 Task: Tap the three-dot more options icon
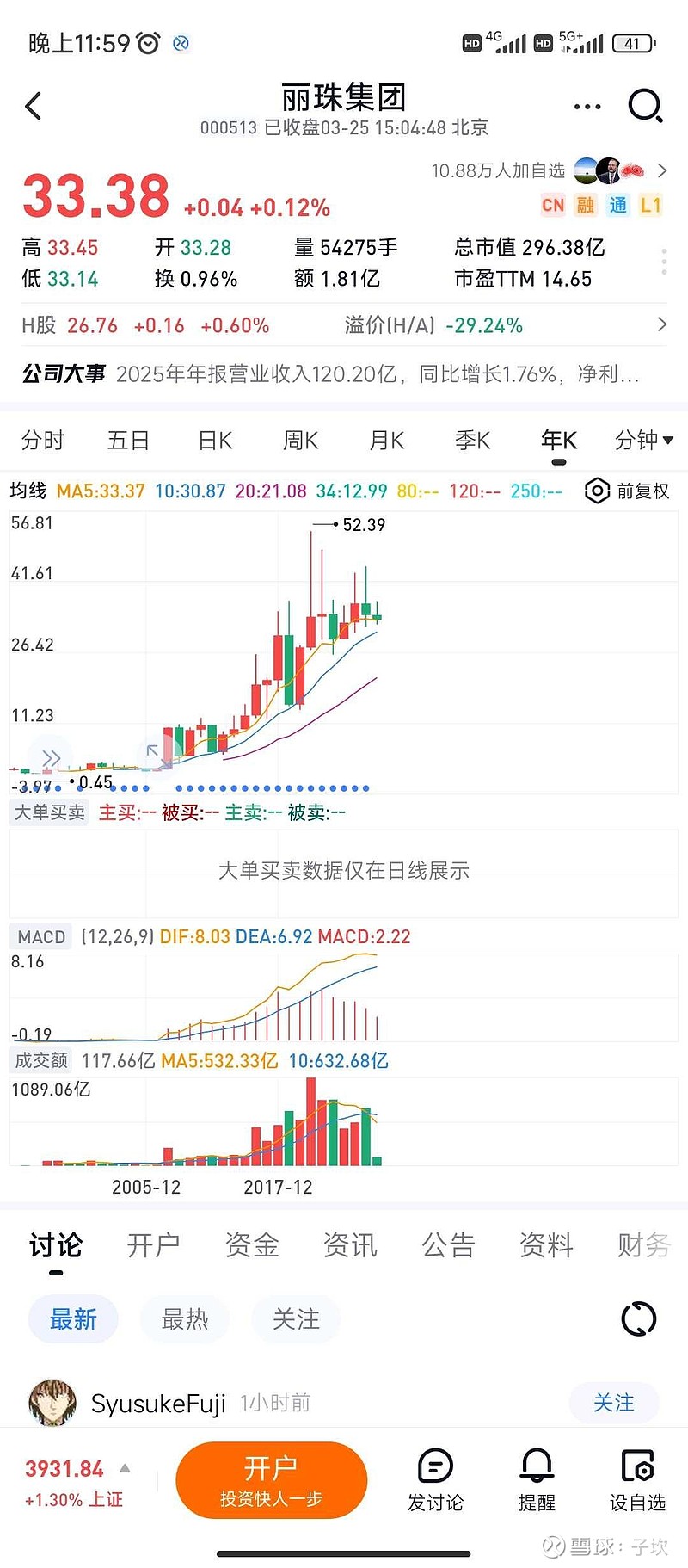(587, 105)
